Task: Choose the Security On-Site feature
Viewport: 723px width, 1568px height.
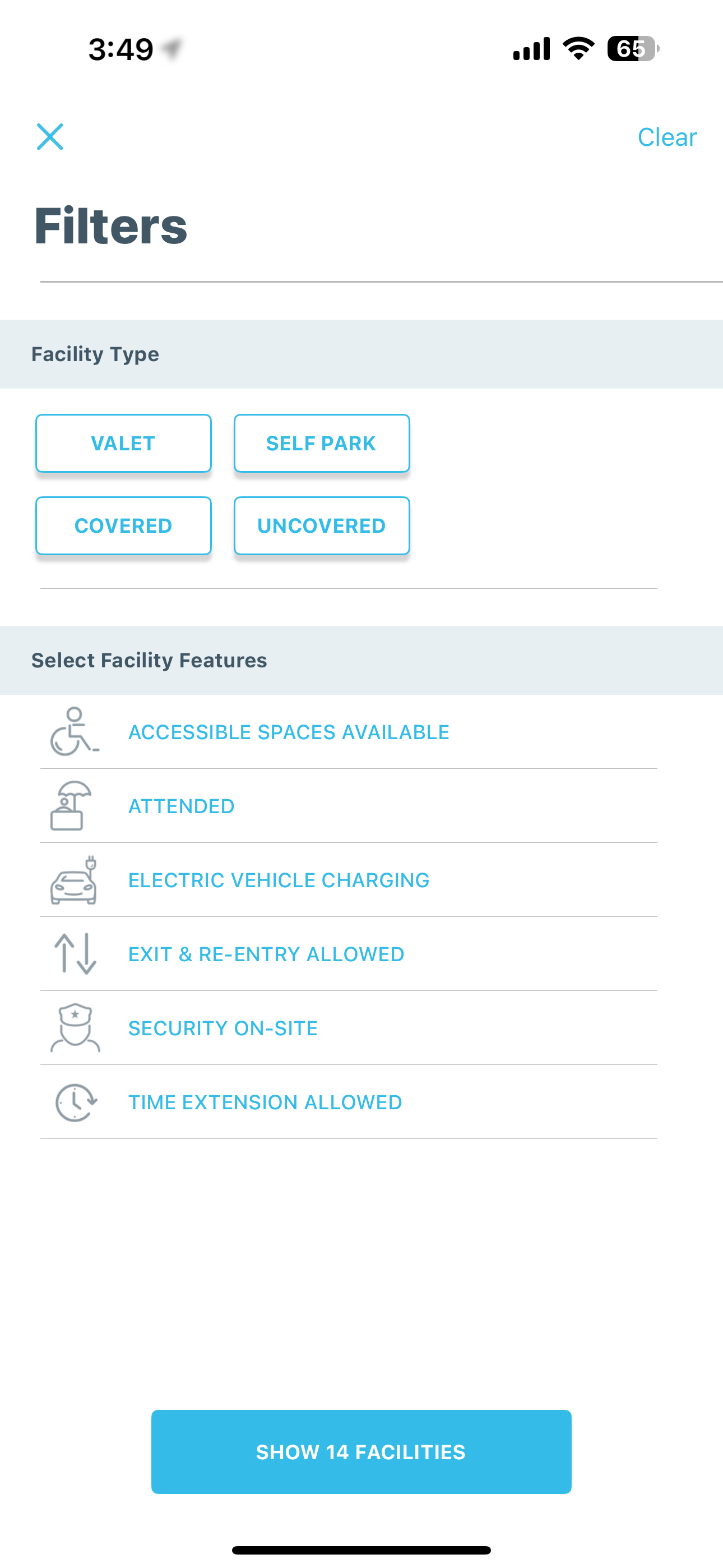Action: 349,1028
